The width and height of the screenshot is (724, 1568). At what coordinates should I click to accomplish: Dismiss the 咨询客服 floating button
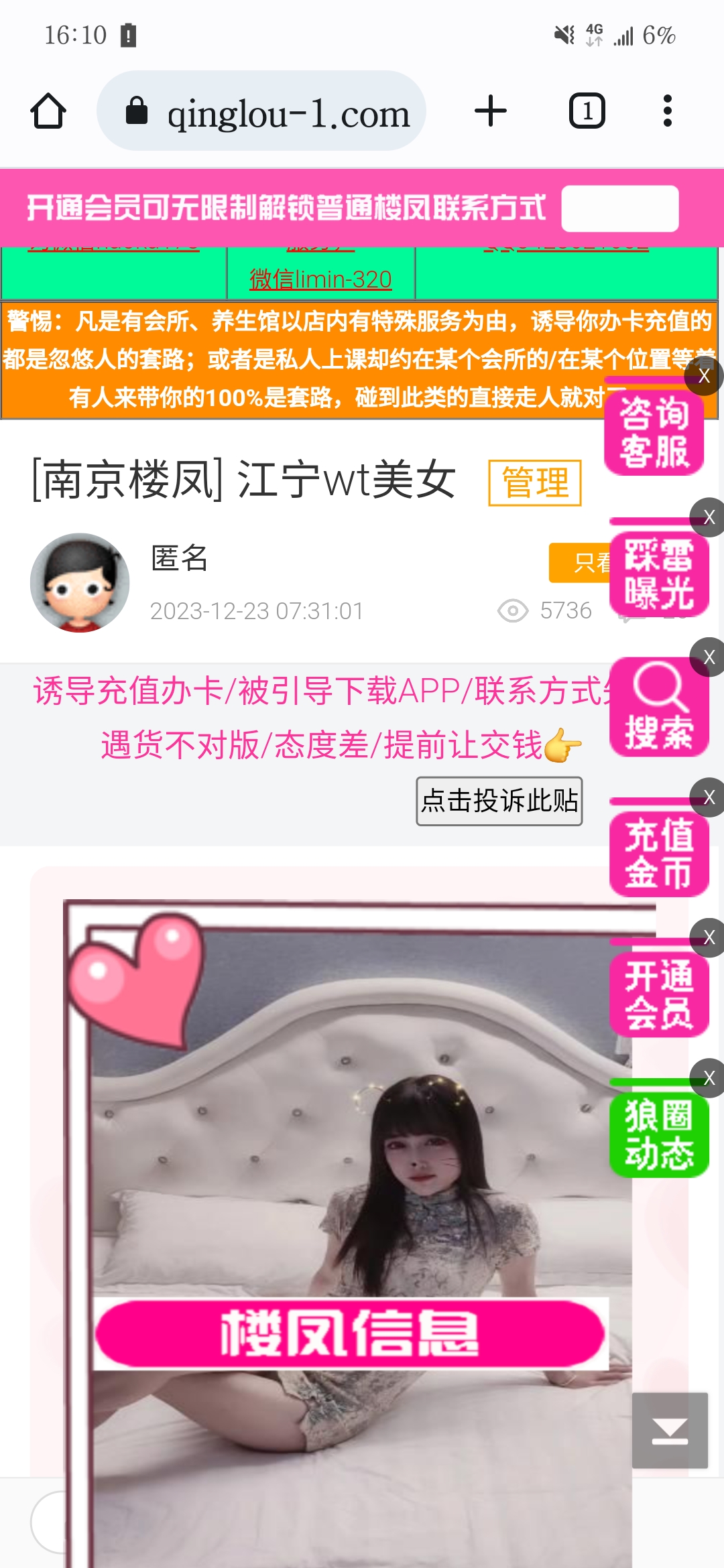(704, 376)
